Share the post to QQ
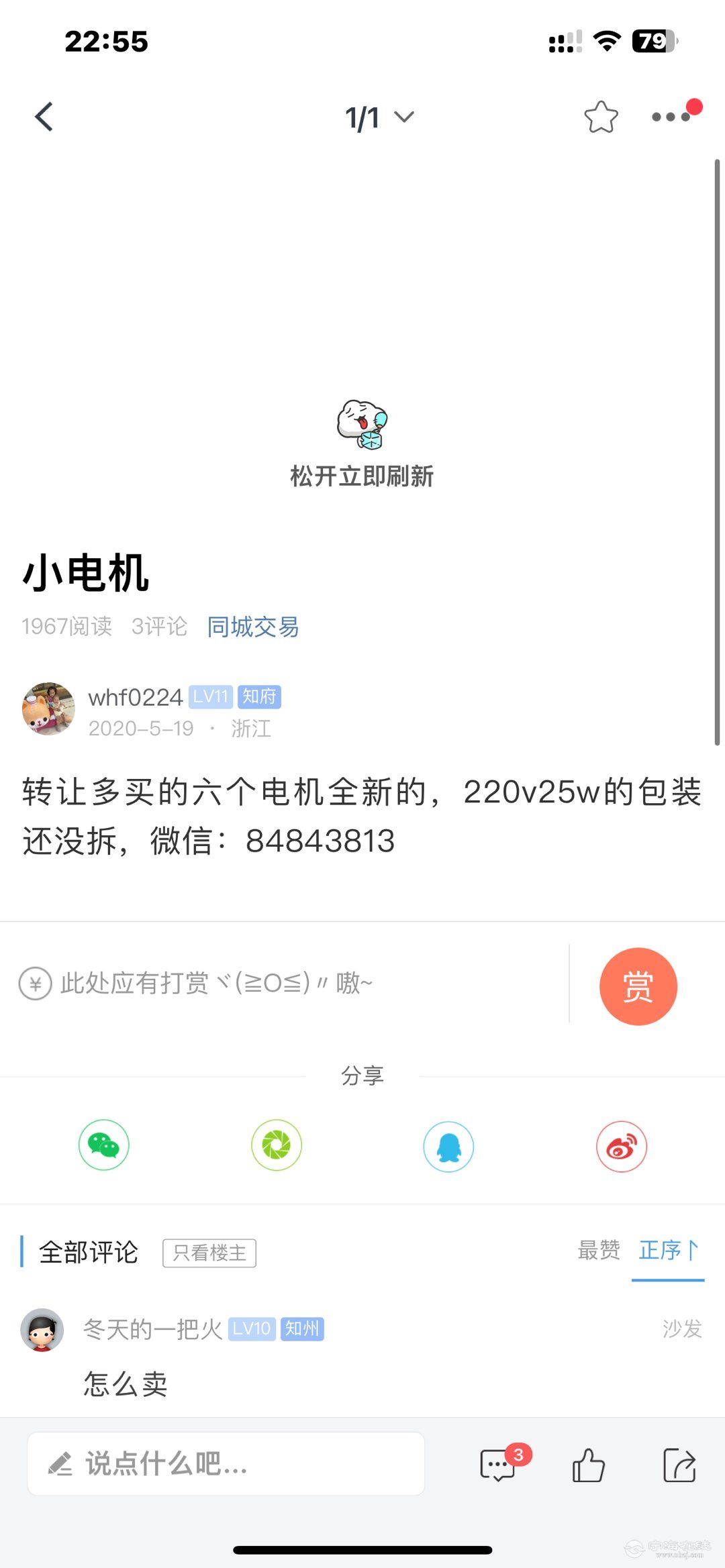This screenshot has height=1568, width=725. pos(448,1147)
